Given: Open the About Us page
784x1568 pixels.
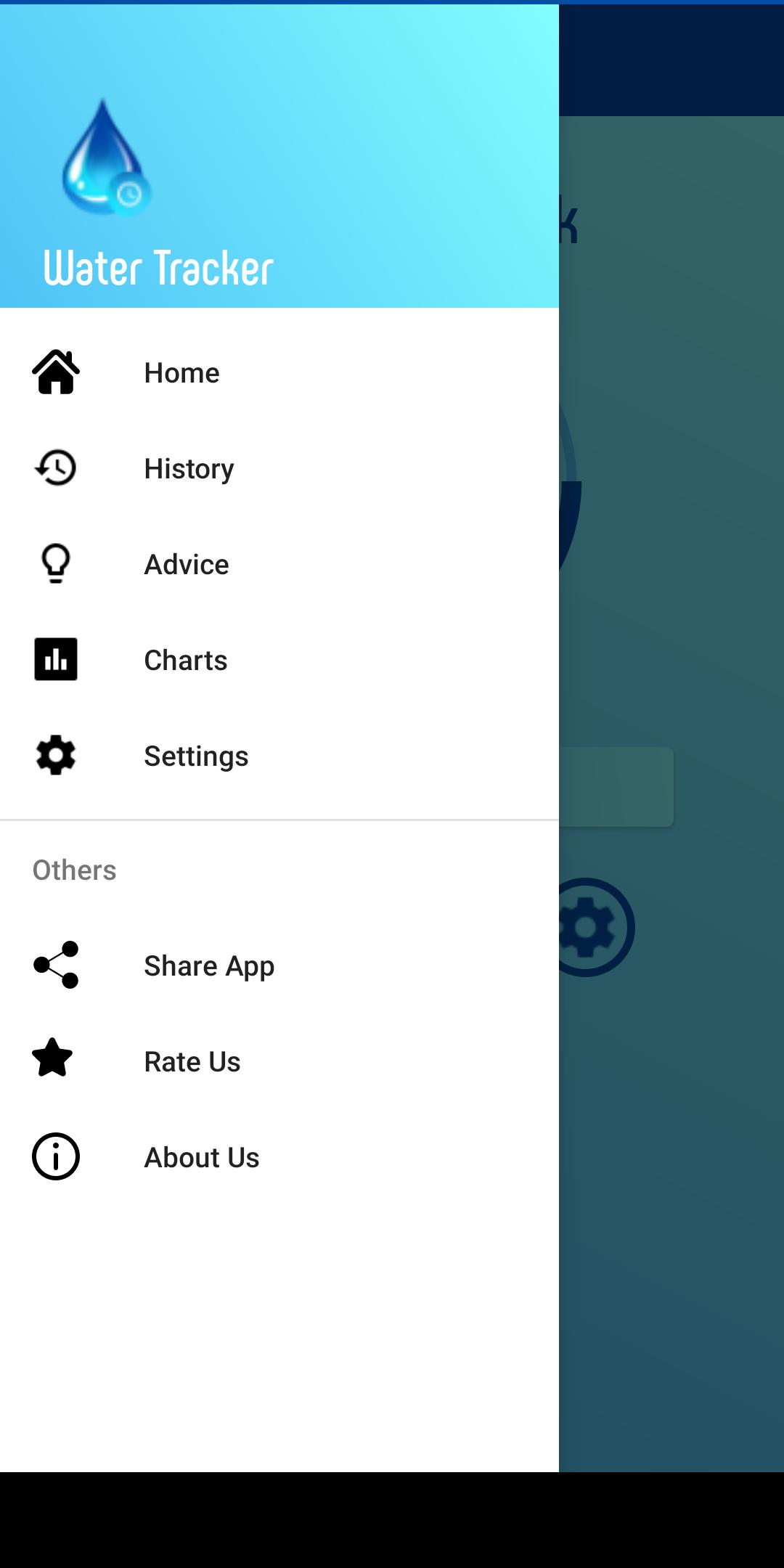Looking at the screenshot, I should (x=202, y=1158).
